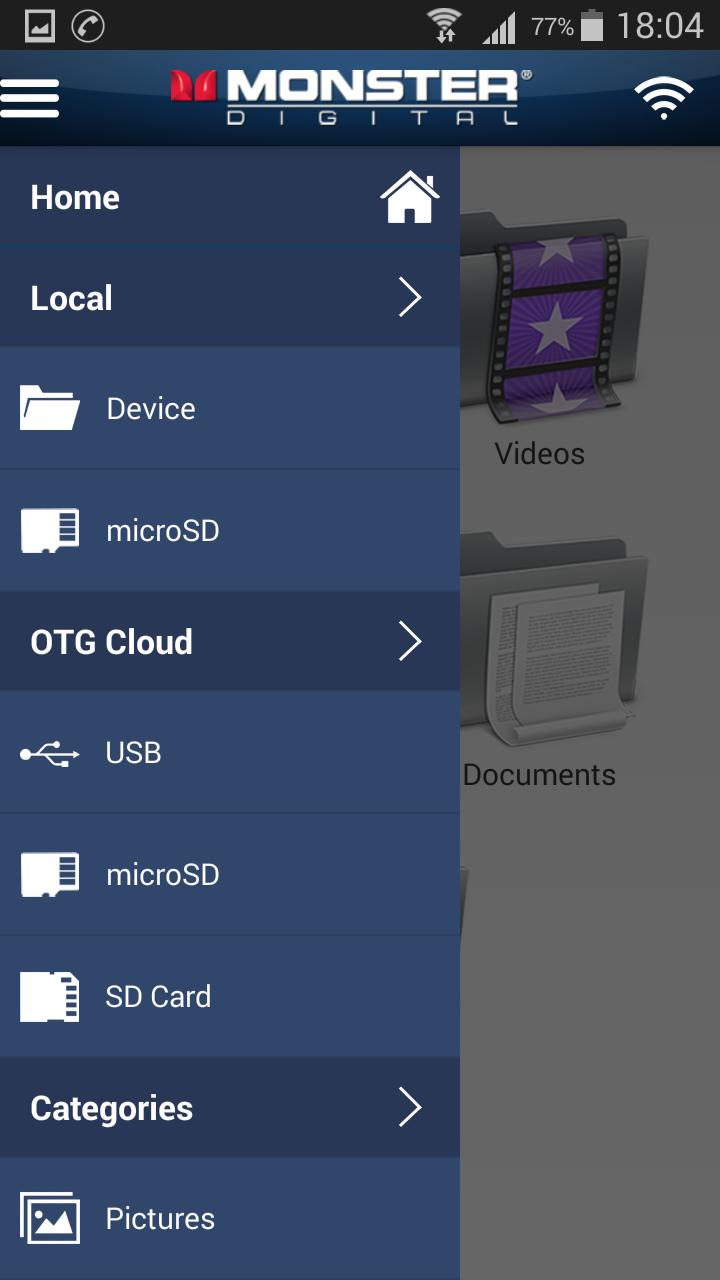Screen dimensions: 720x1280
Task: Open the hamburger navigation menu
Action: tap(30, 97)
